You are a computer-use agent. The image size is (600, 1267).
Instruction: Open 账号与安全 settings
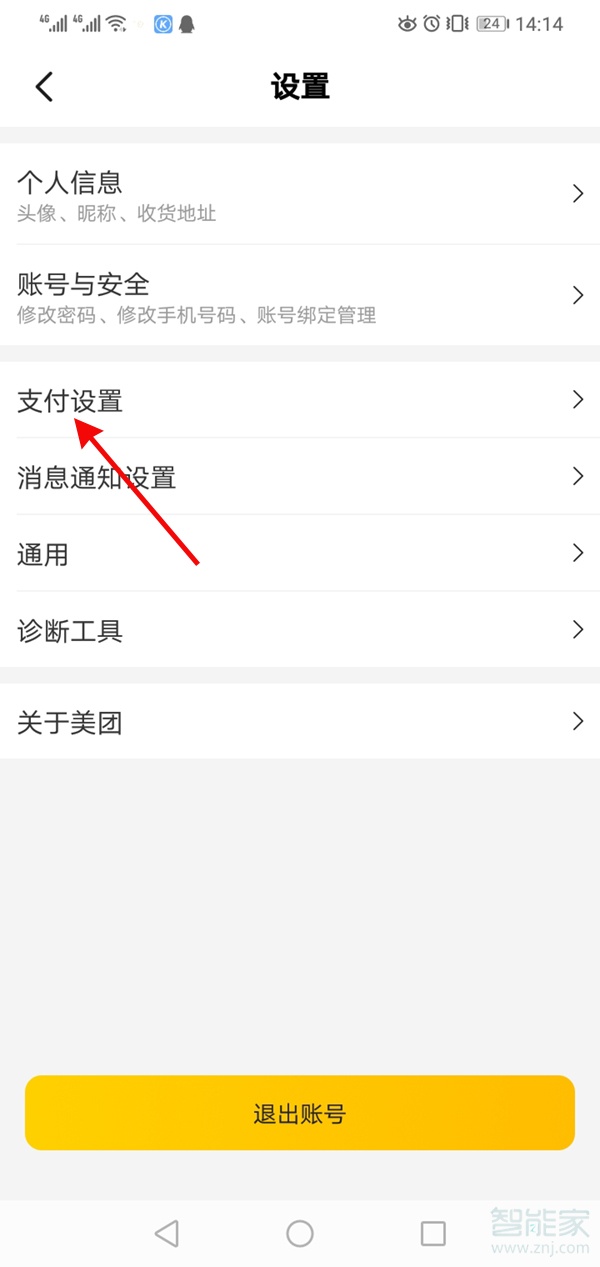tap(300, 295)
